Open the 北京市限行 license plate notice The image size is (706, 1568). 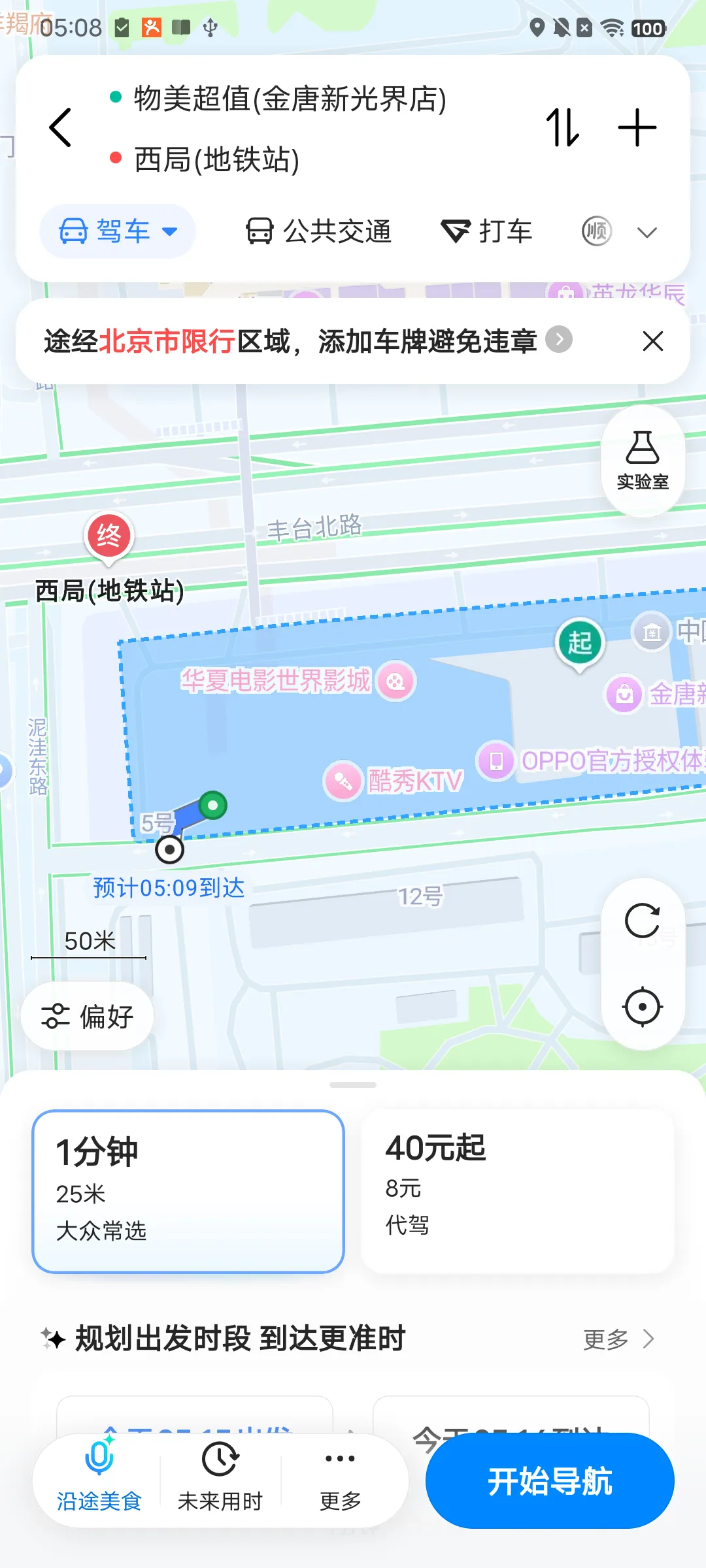308,340
